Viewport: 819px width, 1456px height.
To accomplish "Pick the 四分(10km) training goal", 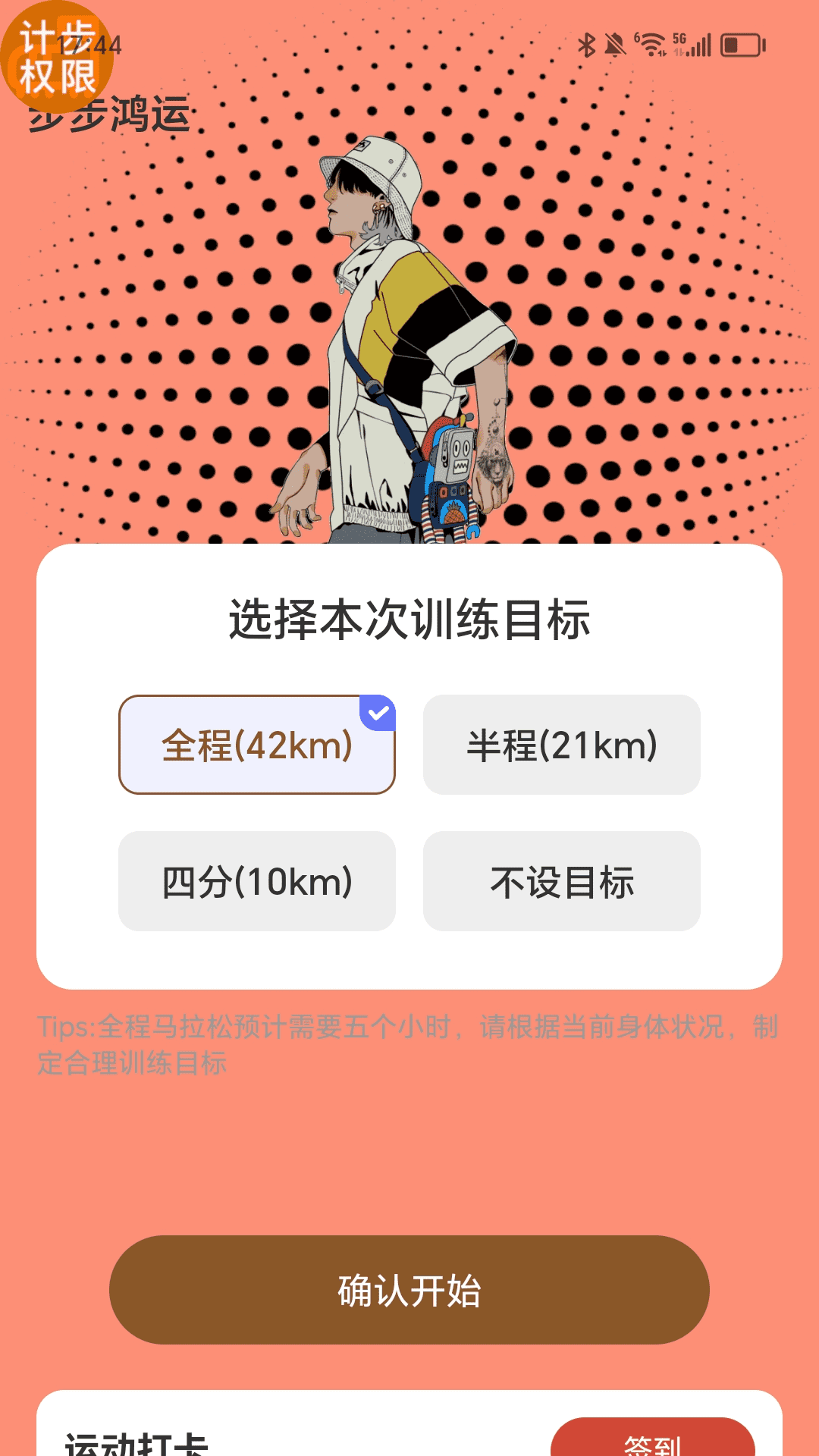I will coord(257,881).
